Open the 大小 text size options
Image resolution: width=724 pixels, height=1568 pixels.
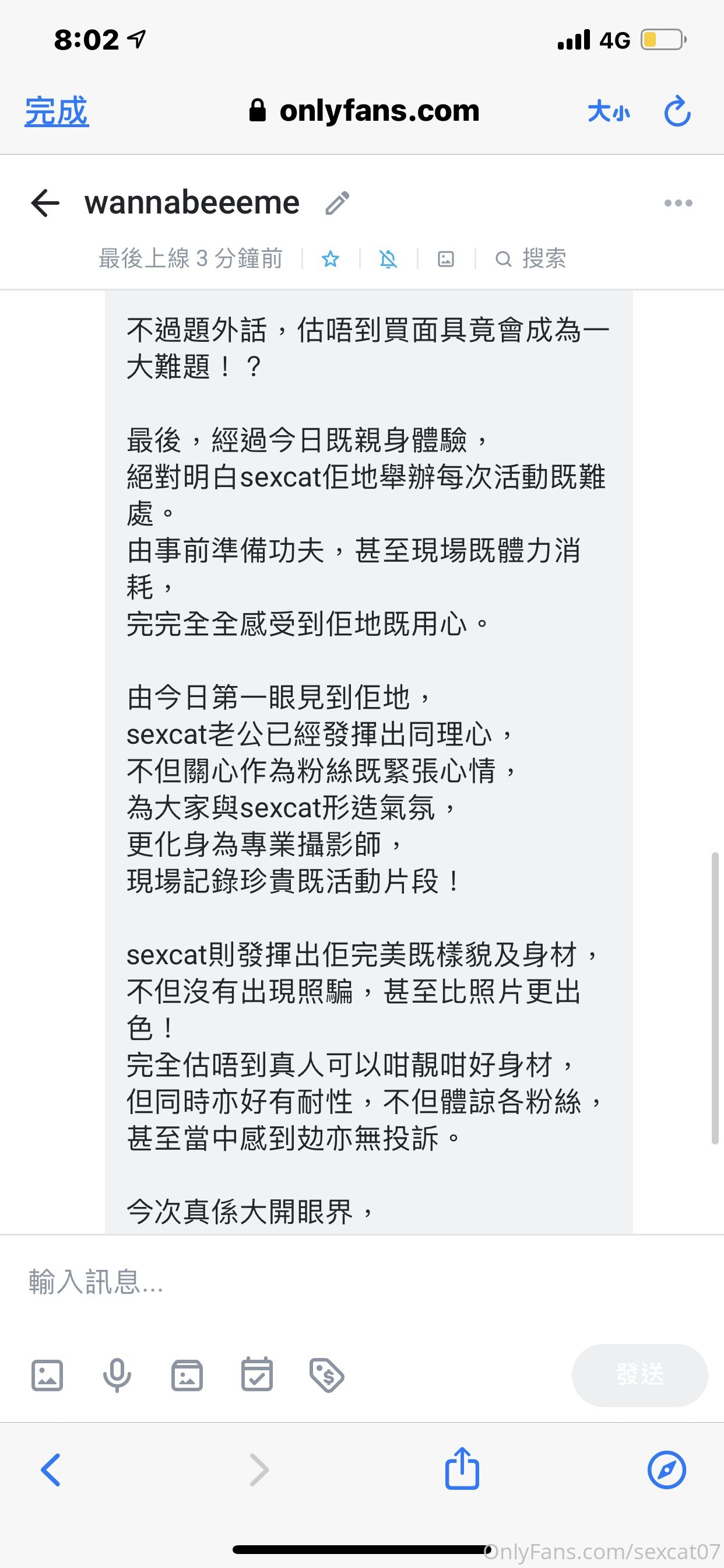609,112
